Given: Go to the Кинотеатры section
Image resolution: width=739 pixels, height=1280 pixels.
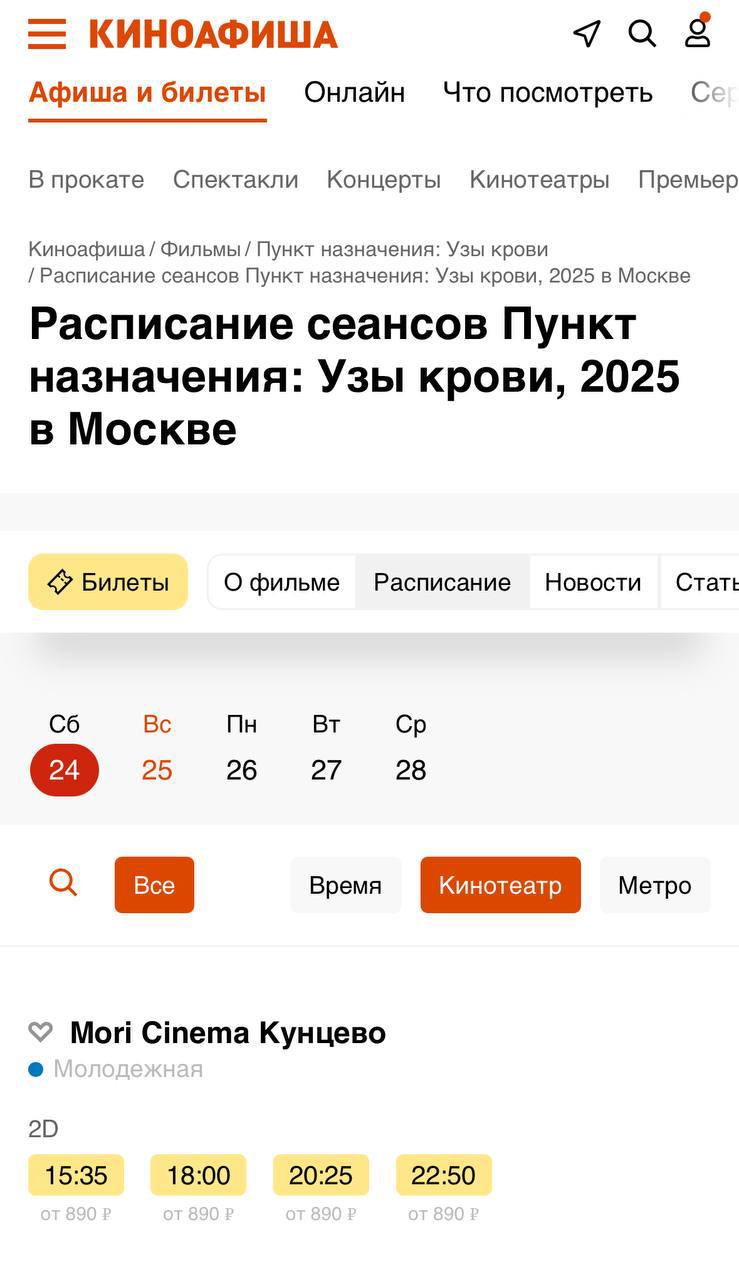Looking at the screenshot, I should click(539, 180).
